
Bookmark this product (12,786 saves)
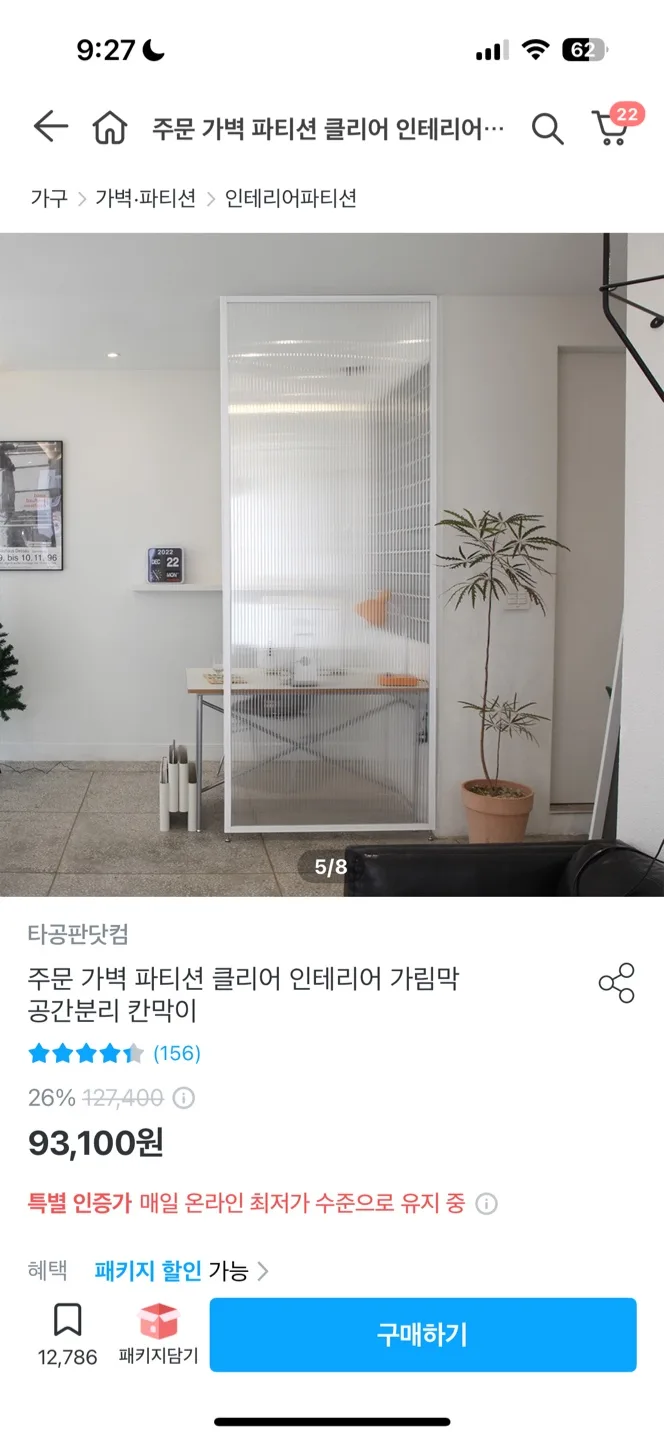pyautogui.click(x=67, y=1333)
